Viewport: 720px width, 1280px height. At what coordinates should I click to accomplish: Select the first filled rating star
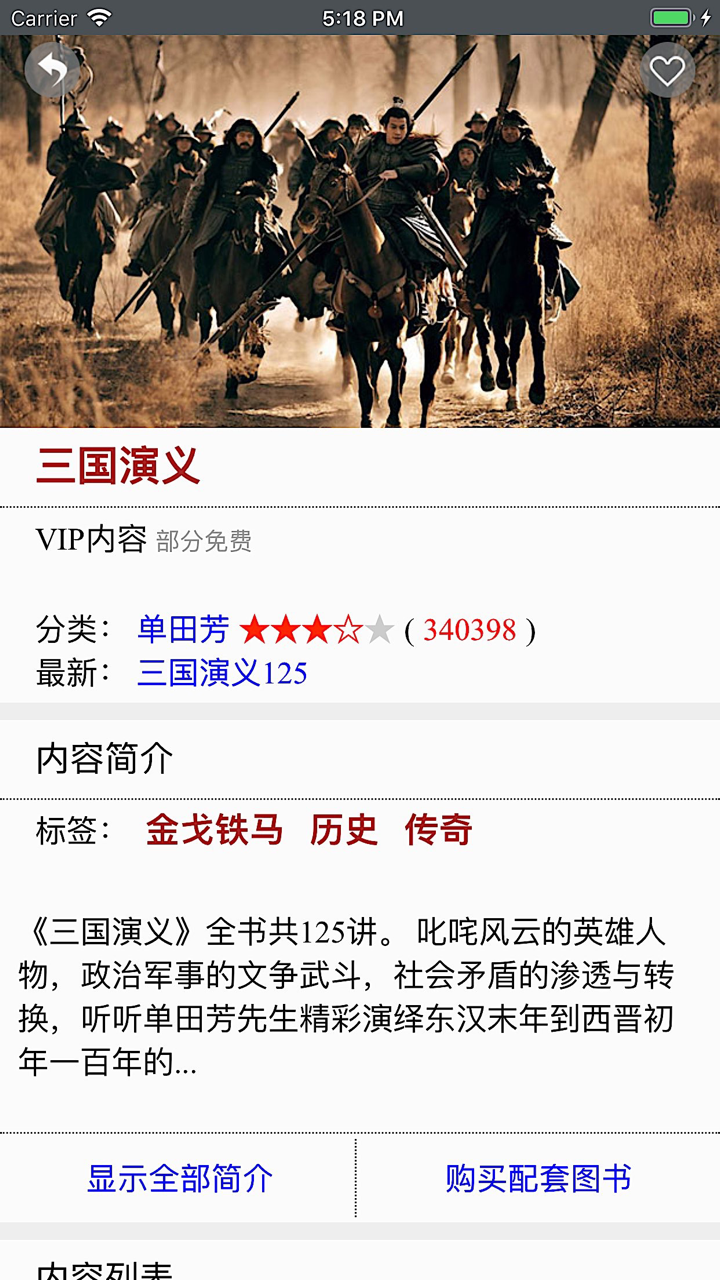pos(252,630)
